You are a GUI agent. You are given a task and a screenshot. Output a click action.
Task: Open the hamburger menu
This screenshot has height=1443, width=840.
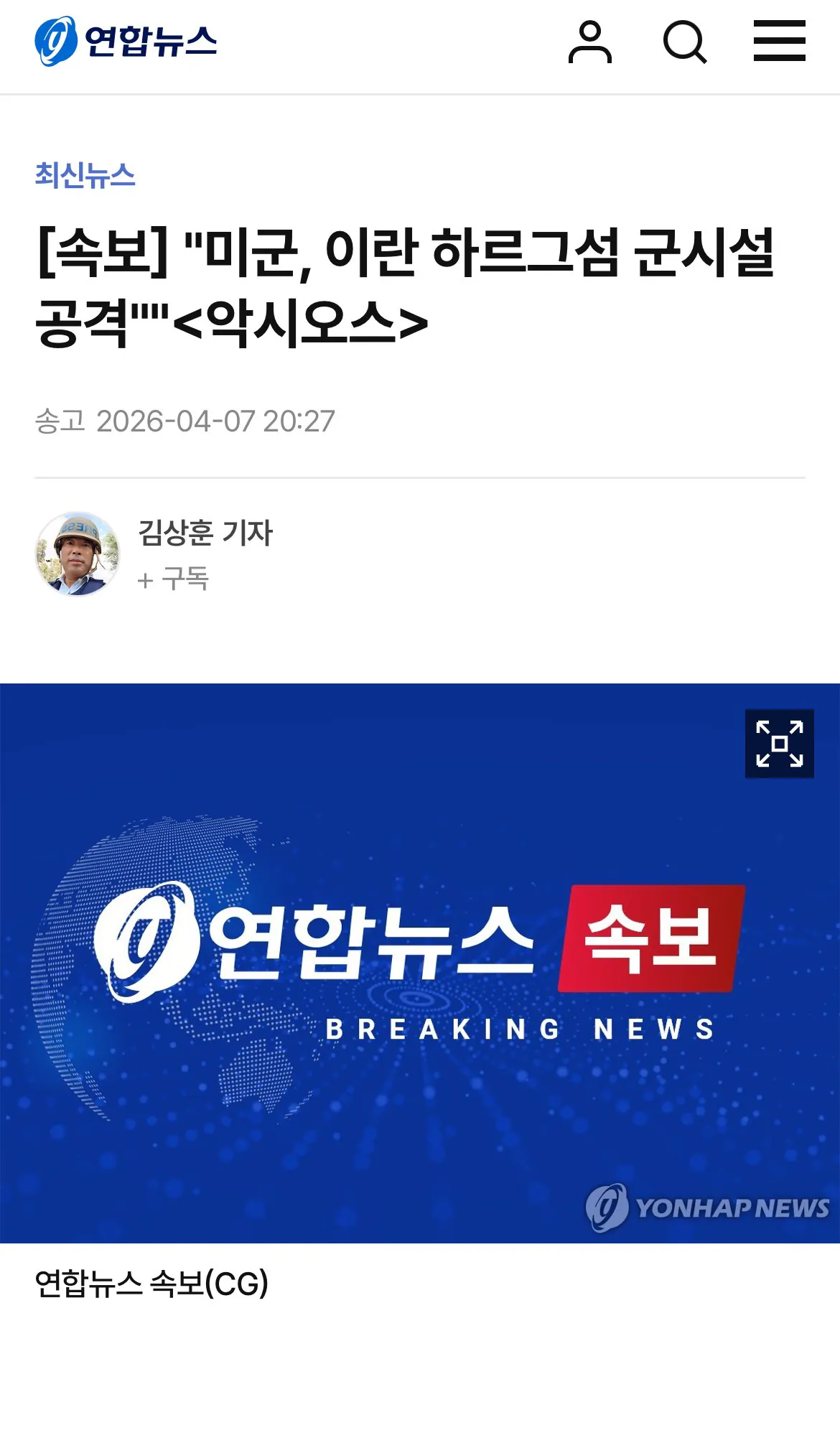click(x=779, y=41)
